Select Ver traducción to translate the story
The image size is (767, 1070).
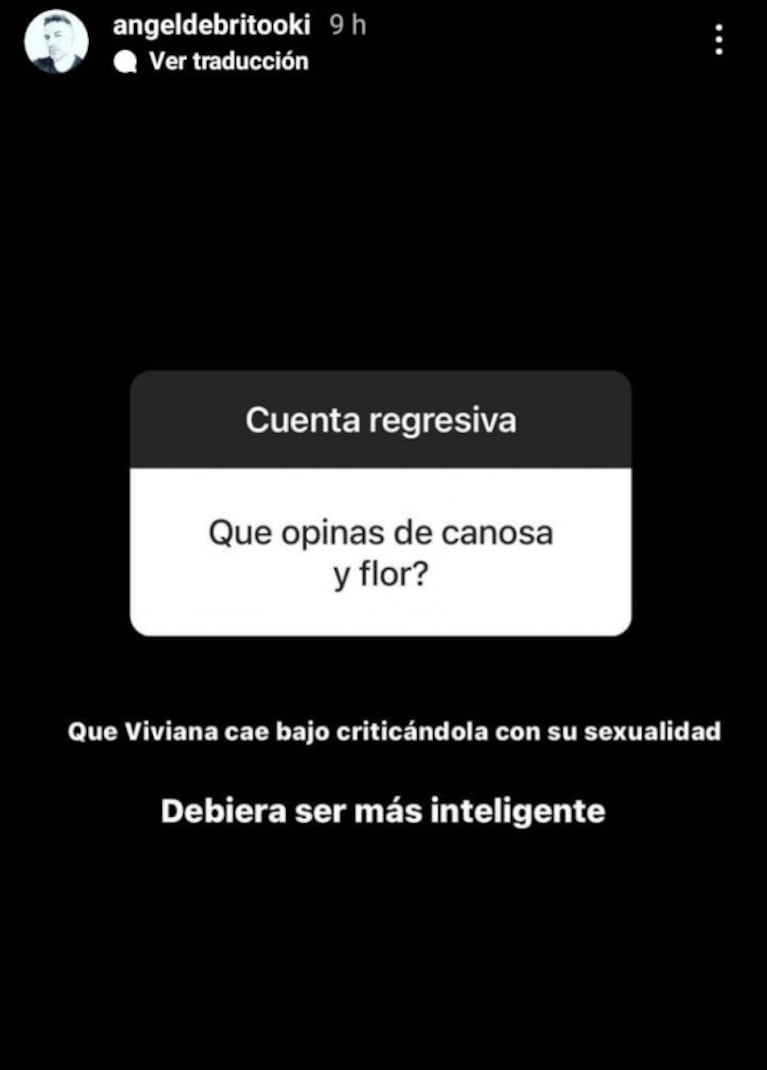click(227, 61)
